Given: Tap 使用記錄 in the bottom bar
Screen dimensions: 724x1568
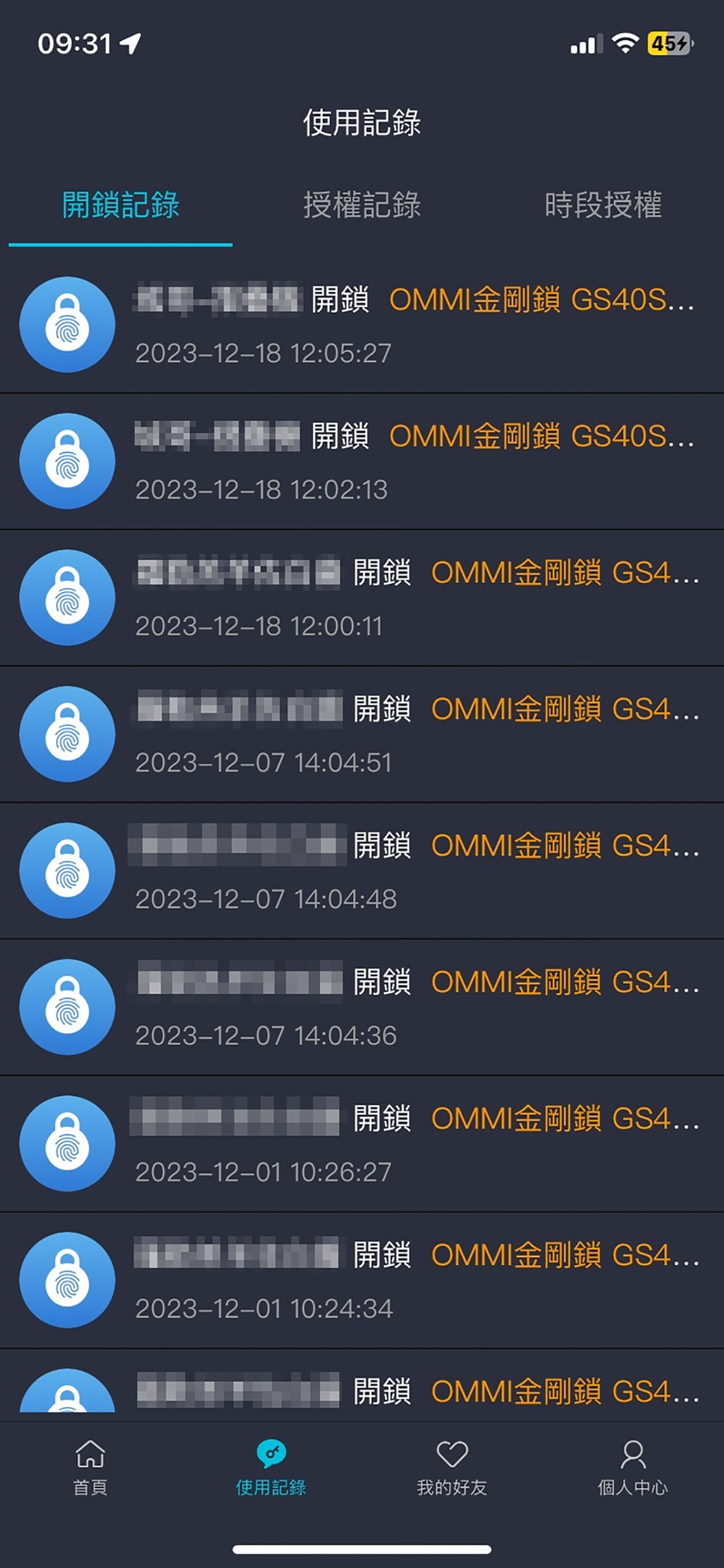Looking at the screenshot, I should point(270,1468).
